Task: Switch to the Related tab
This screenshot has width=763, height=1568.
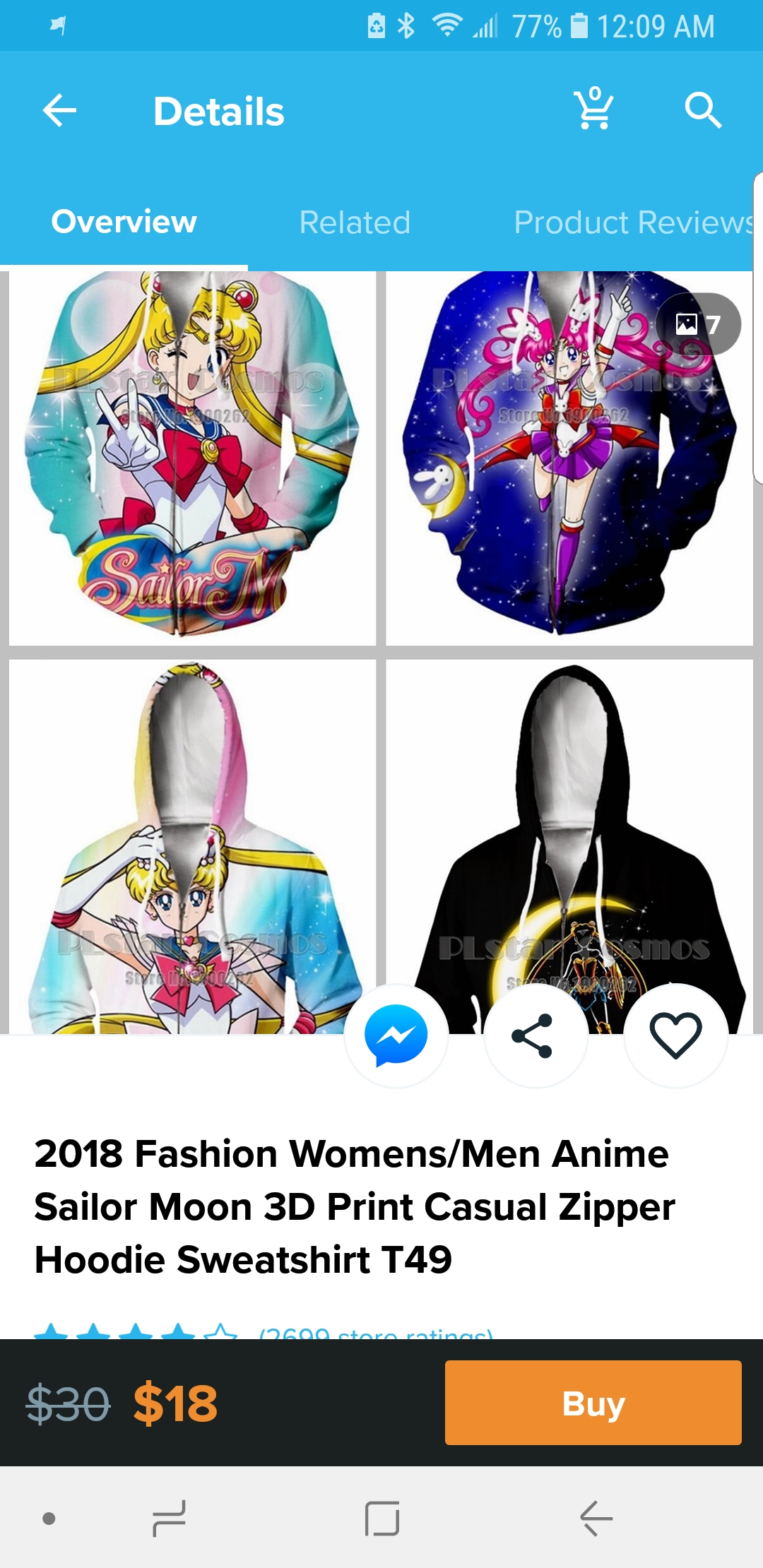Action: 355,222
